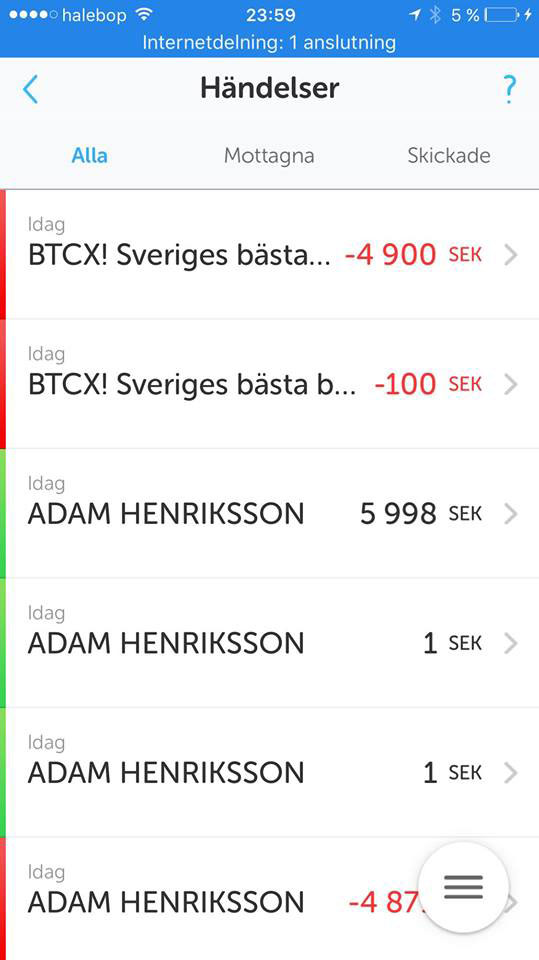Screen dimensions: 539x960
Task: Open the BTCX payment of -100 SEK
Action: coord(270,384)
